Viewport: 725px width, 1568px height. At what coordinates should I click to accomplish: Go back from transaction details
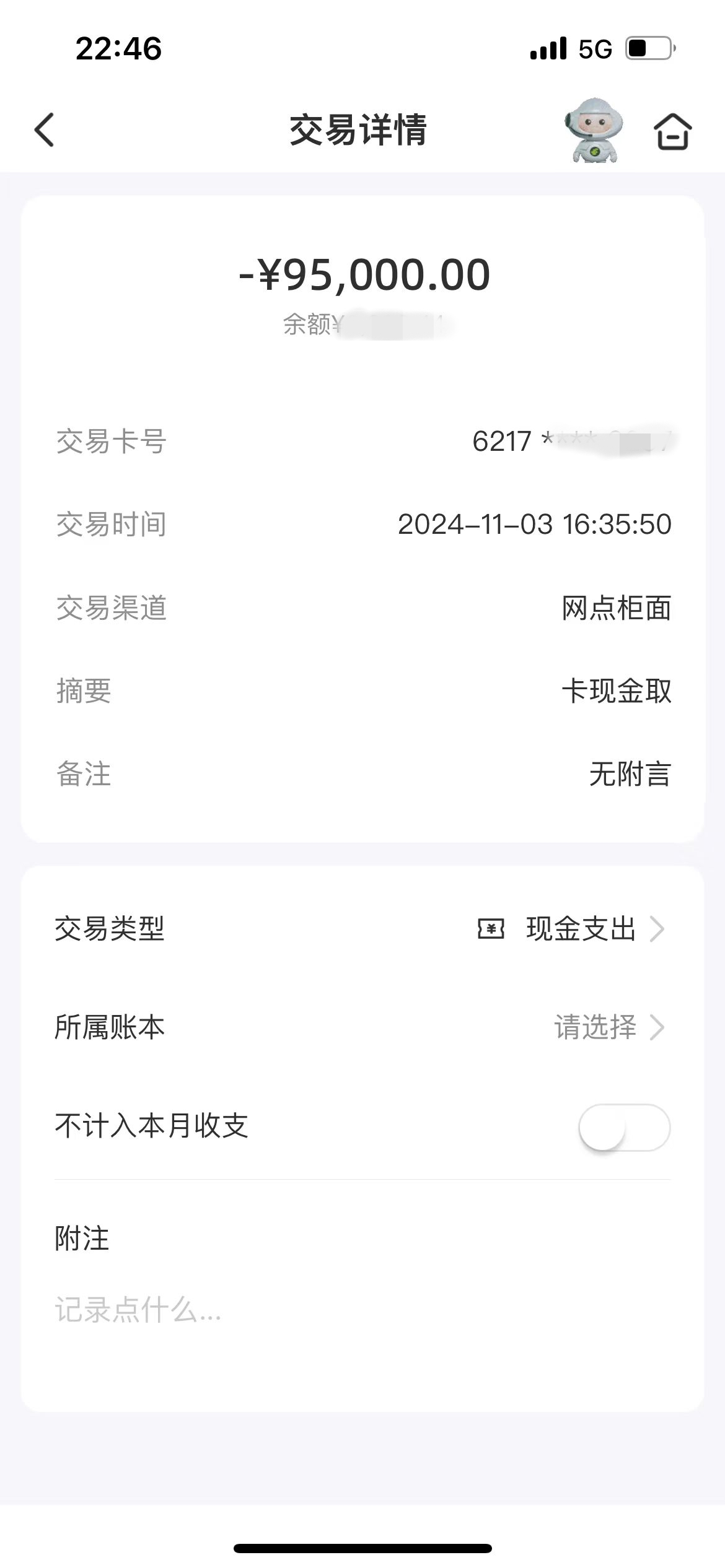44,130
